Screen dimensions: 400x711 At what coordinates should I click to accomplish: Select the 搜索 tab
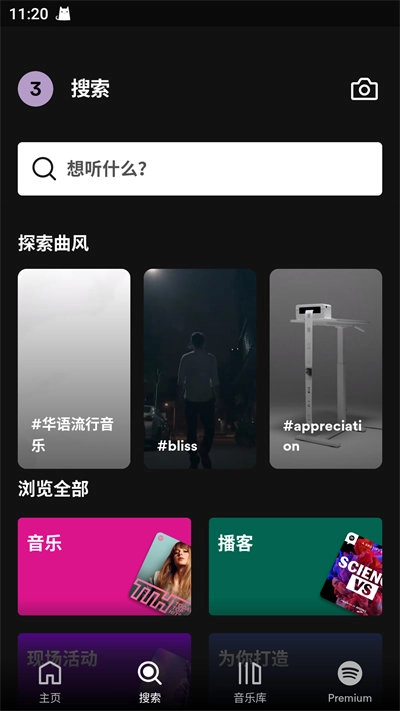[150, 682]
